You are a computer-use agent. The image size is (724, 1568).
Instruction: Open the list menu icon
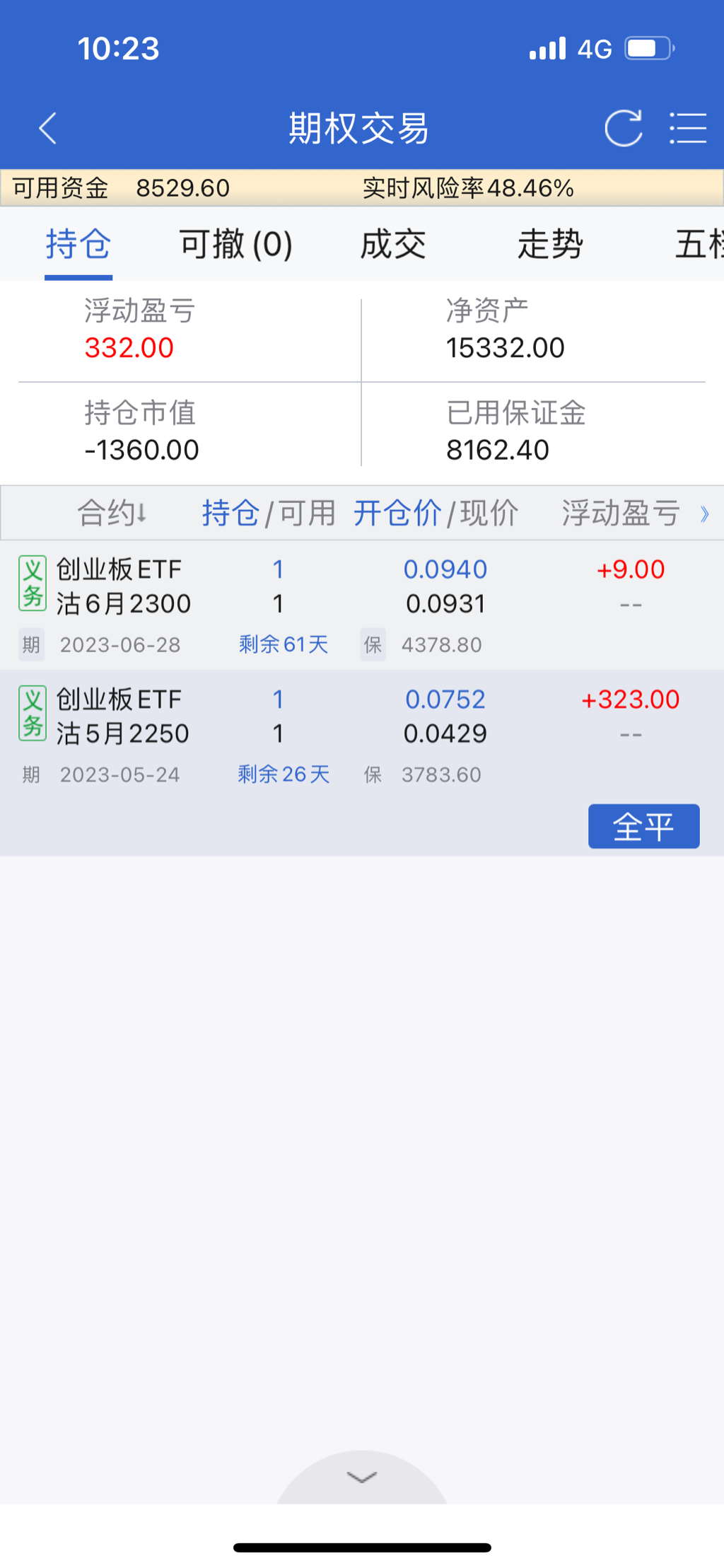688,129
